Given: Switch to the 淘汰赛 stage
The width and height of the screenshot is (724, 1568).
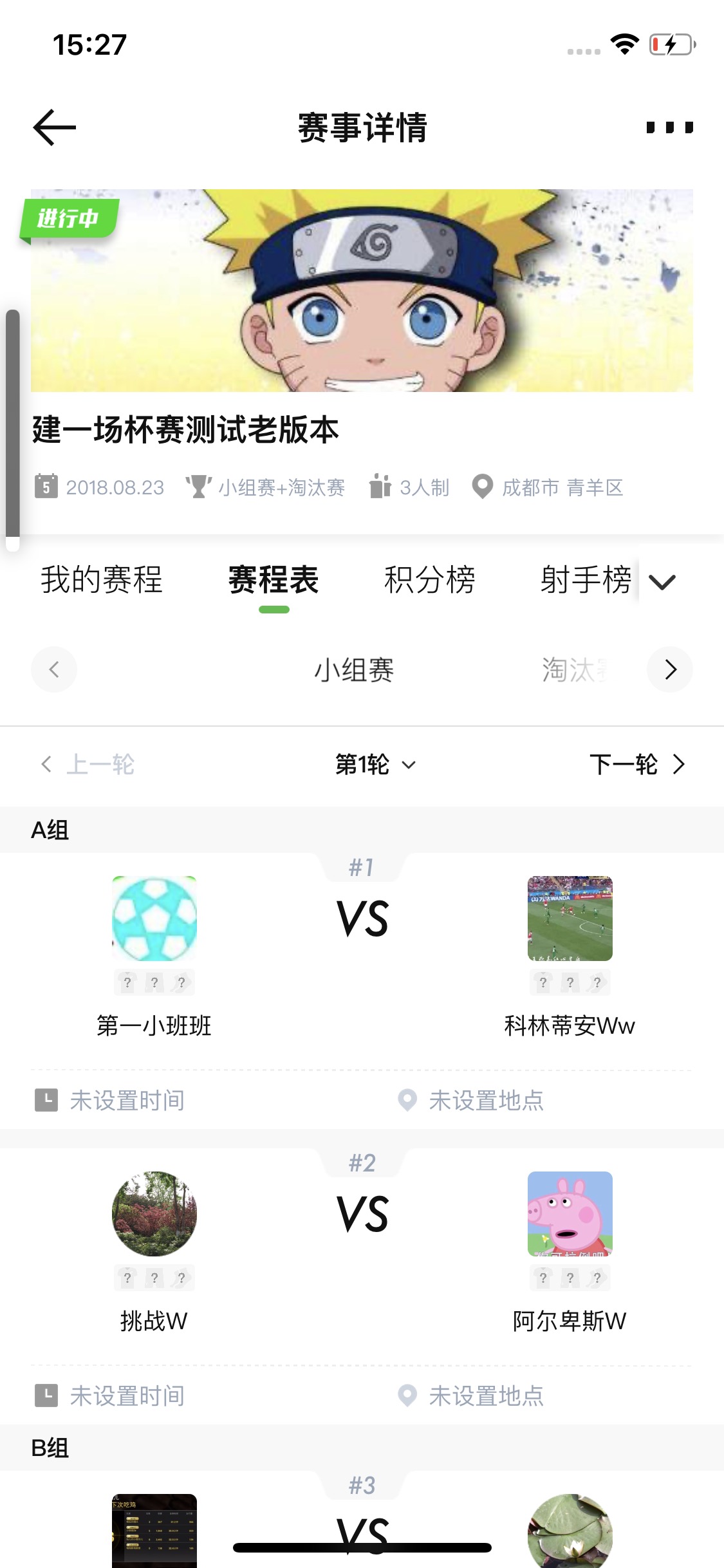Looking at the screenshot, I should [573, 670].
